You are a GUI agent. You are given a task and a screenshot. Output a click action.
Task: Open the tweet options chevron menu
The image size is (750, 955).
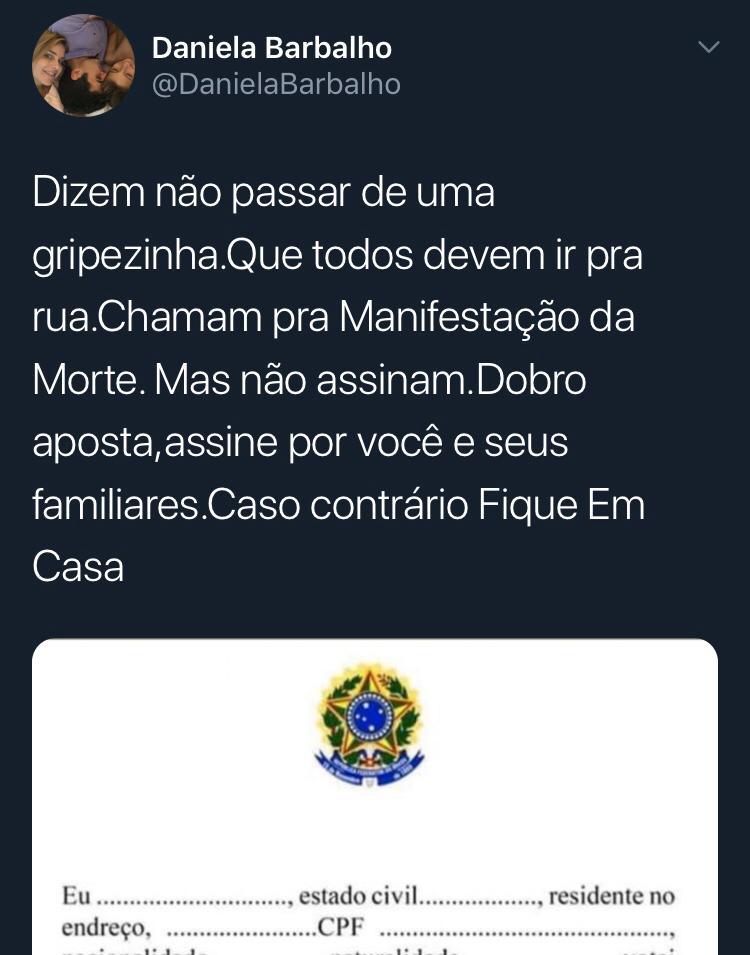point(708,48)
